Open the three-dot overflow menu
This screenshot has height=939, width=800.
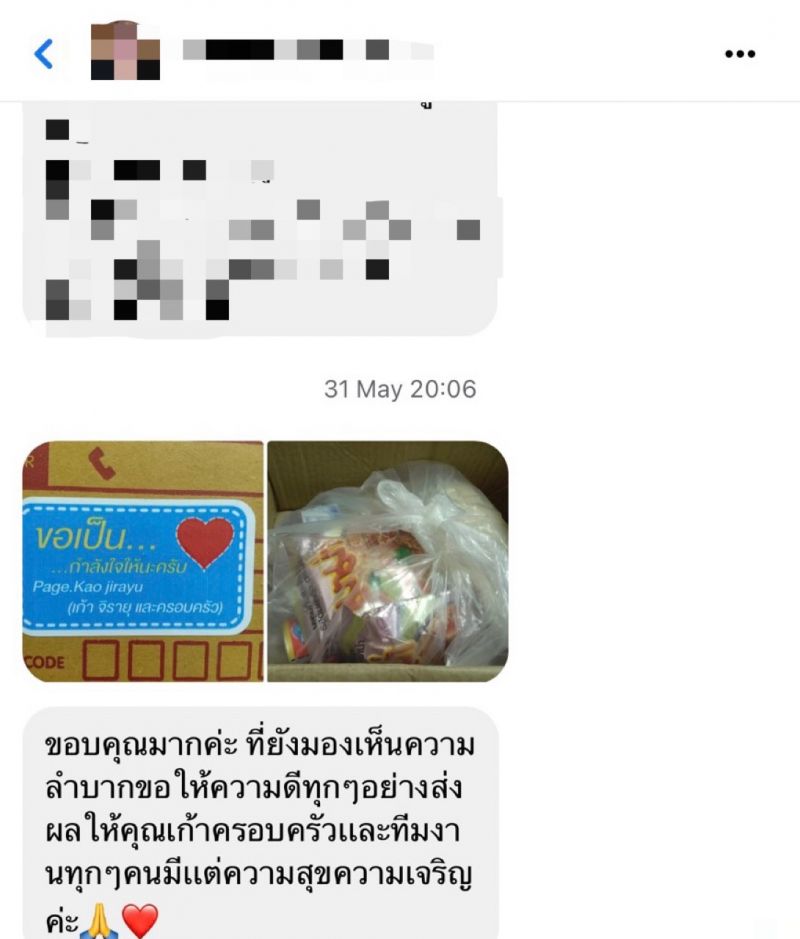point(739,54)
